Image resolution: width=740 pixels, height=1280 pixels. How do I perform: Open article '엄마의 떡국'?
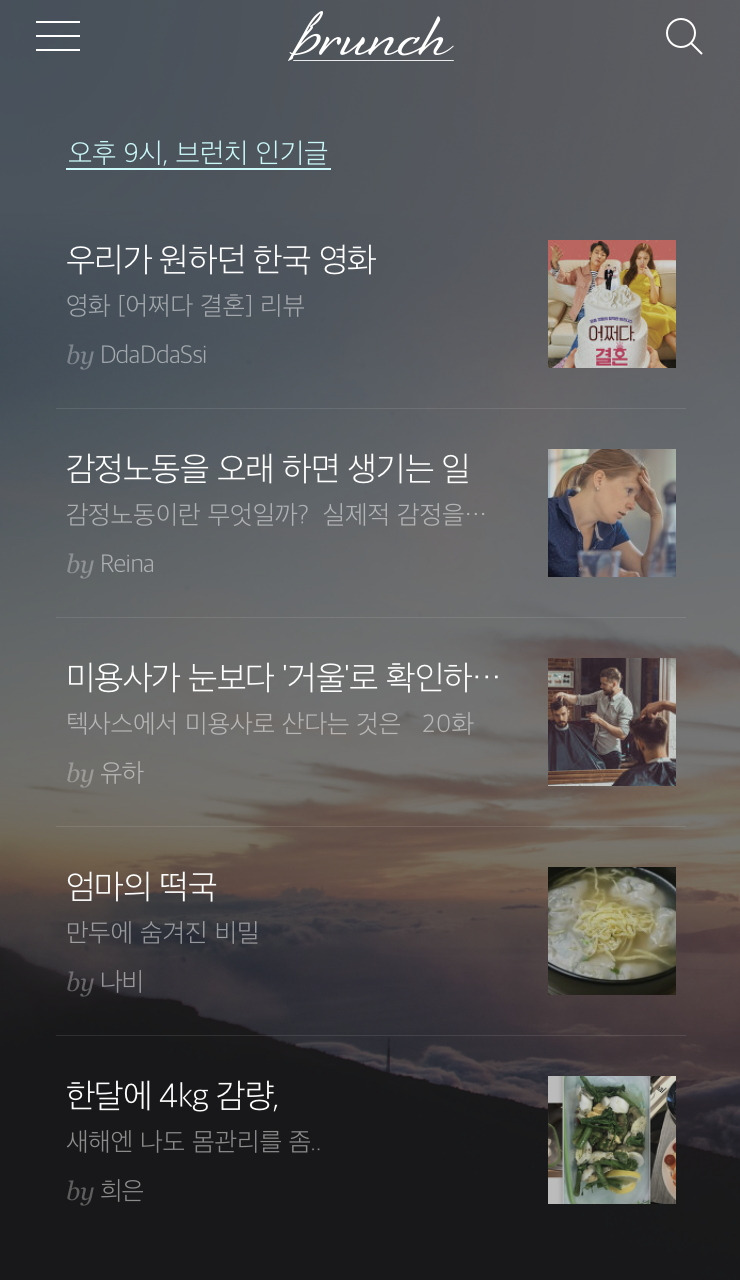[x=139, y=885]
